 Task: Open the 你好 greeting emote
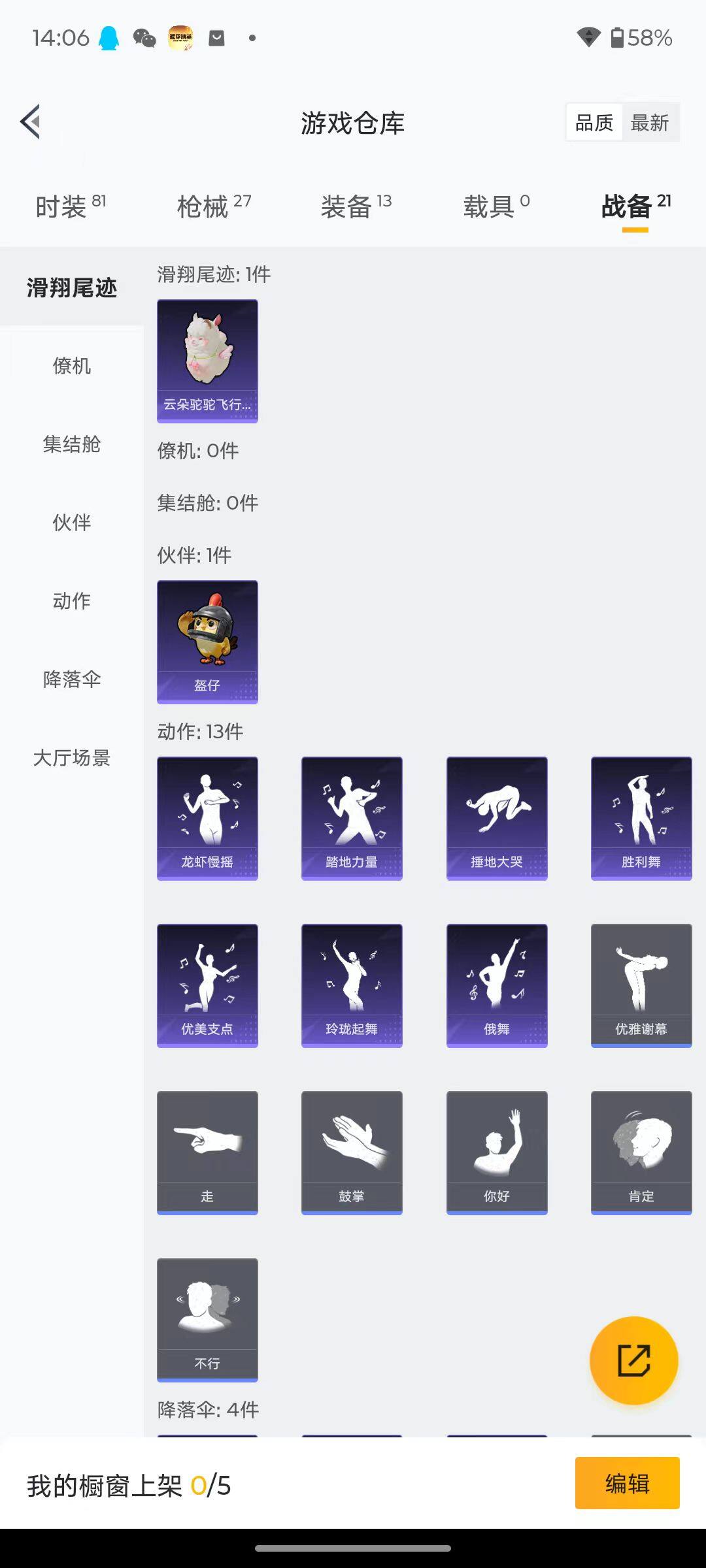coord(496,1151)
